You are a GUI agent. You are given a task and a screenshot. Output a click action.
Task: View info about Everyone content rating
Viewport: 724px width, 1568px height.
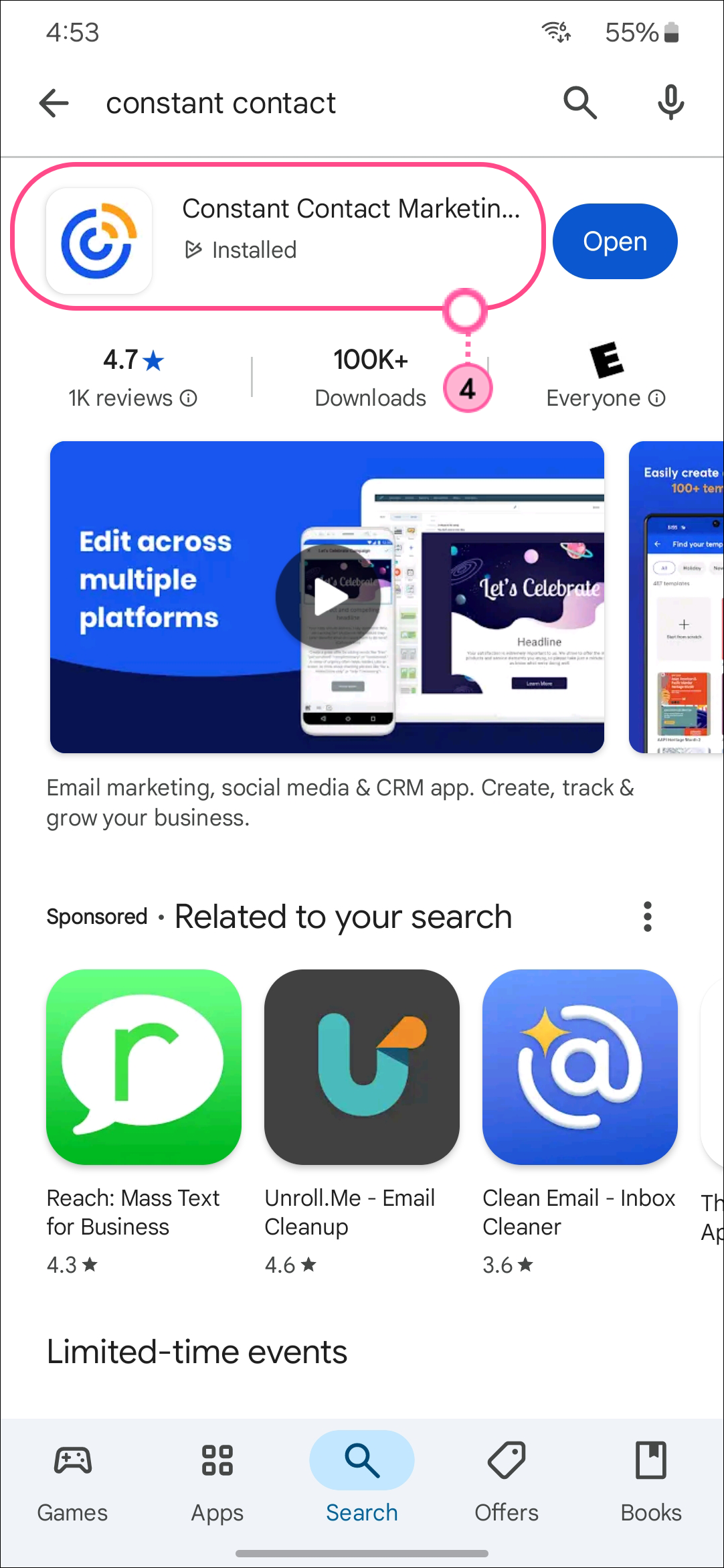(657, 399)
